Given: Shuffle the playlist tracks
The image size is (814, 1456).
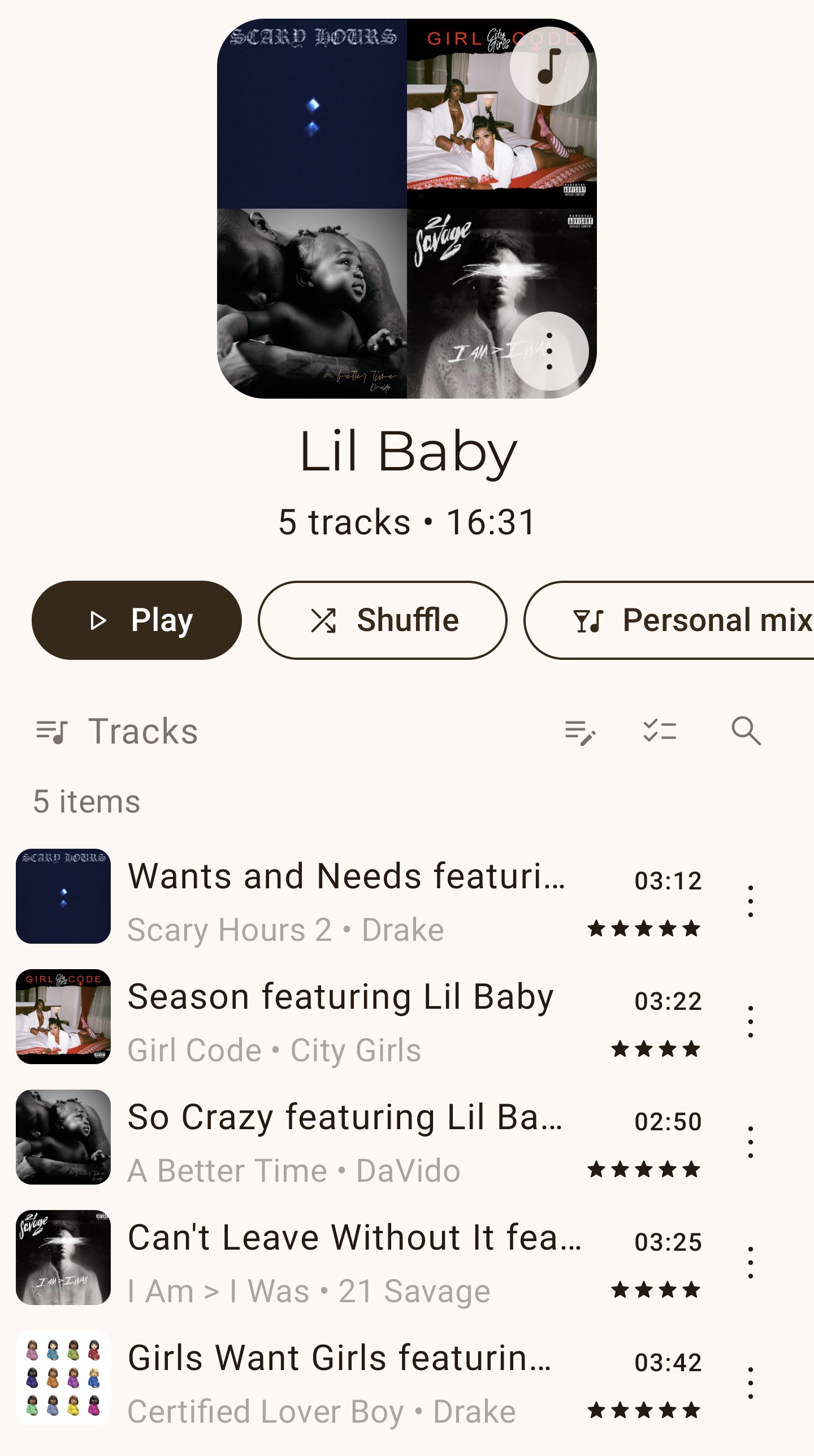Looking at the screenshot, I should 383,620.
